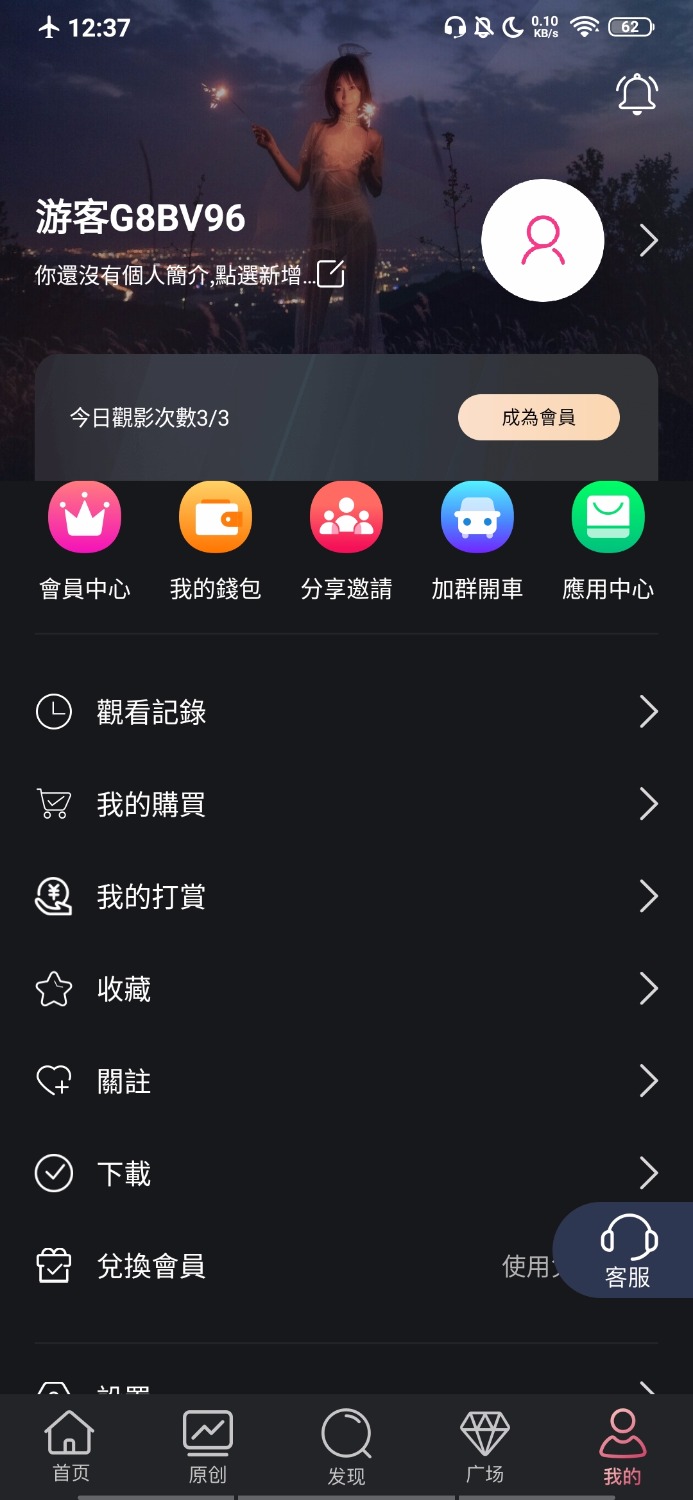The width and height of the screenshot is (693, 1500).
Task: Contact 客服 customer service
Action: point(628,1251)
